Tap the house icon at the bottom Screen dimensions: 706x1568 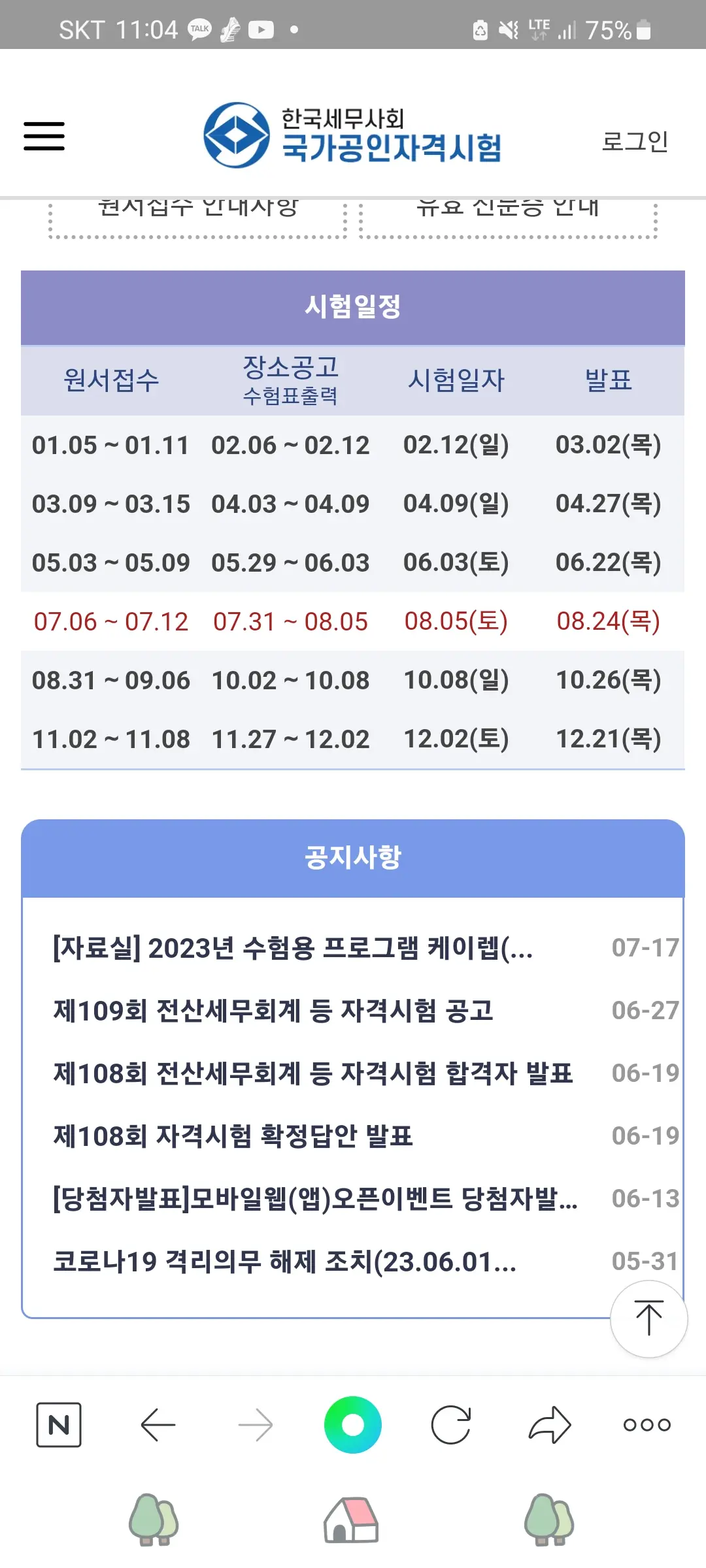(x=353, y=1519)
